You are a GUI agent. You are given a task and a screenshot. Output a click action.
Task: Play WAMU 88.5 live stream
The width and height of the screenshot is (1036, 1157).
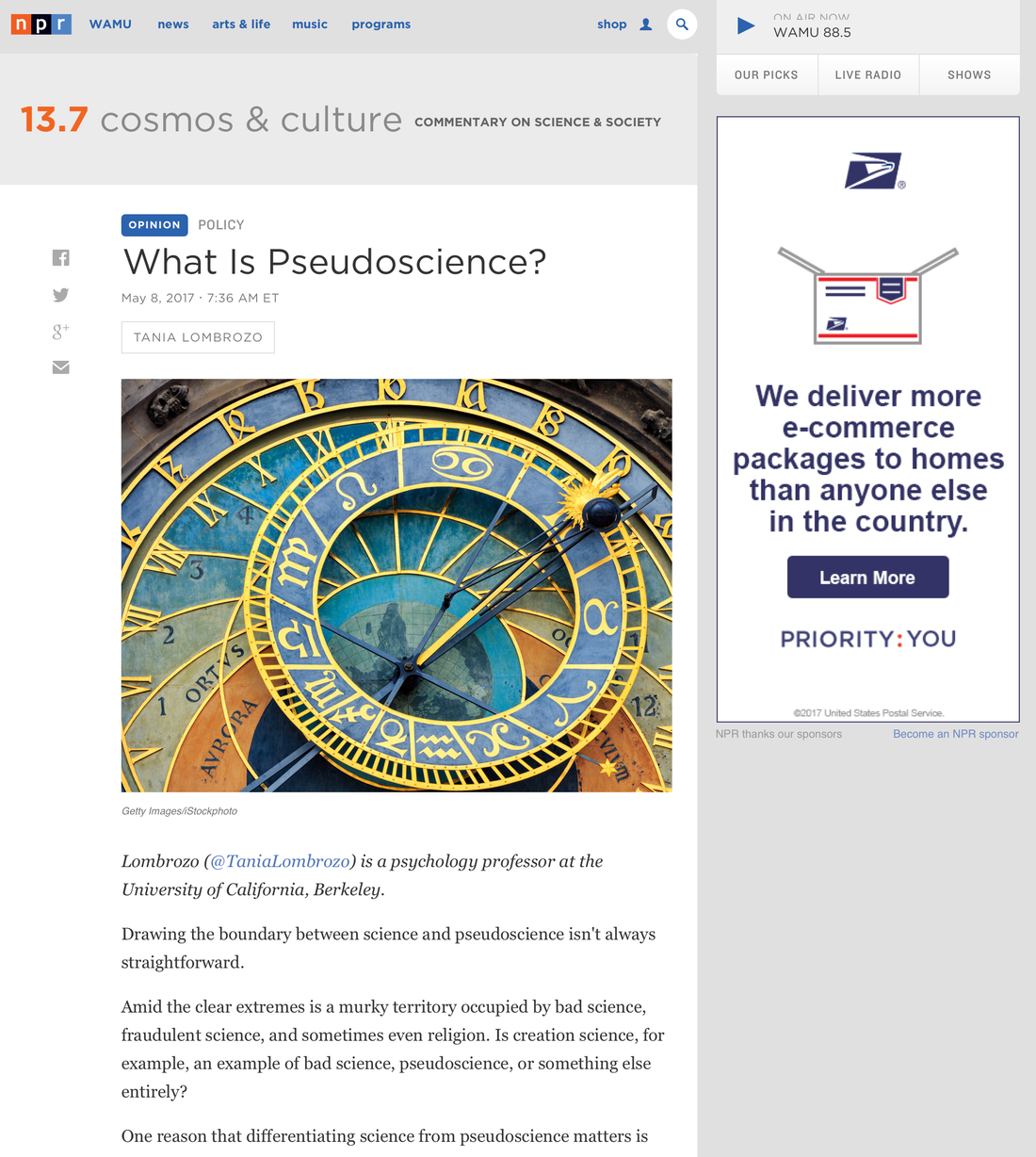(x=746, y=25)
